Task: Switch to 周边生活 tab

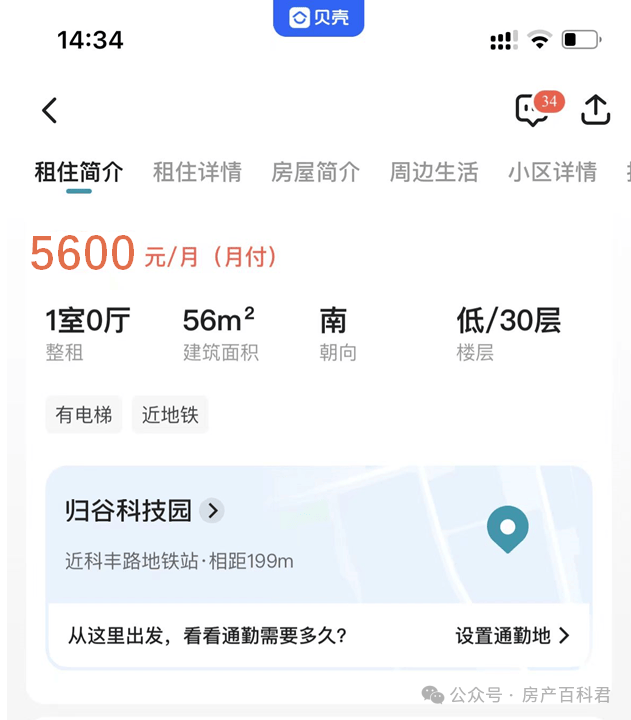Action: (434, 172)
